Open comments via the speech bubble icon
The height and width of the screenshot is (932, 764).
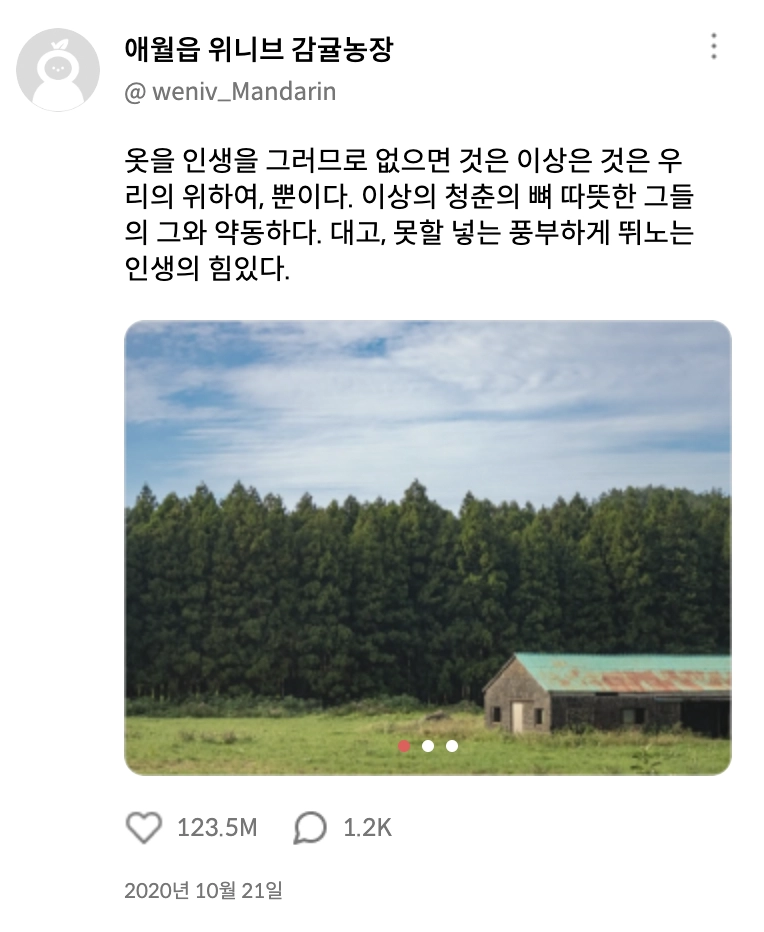point(310,827)
